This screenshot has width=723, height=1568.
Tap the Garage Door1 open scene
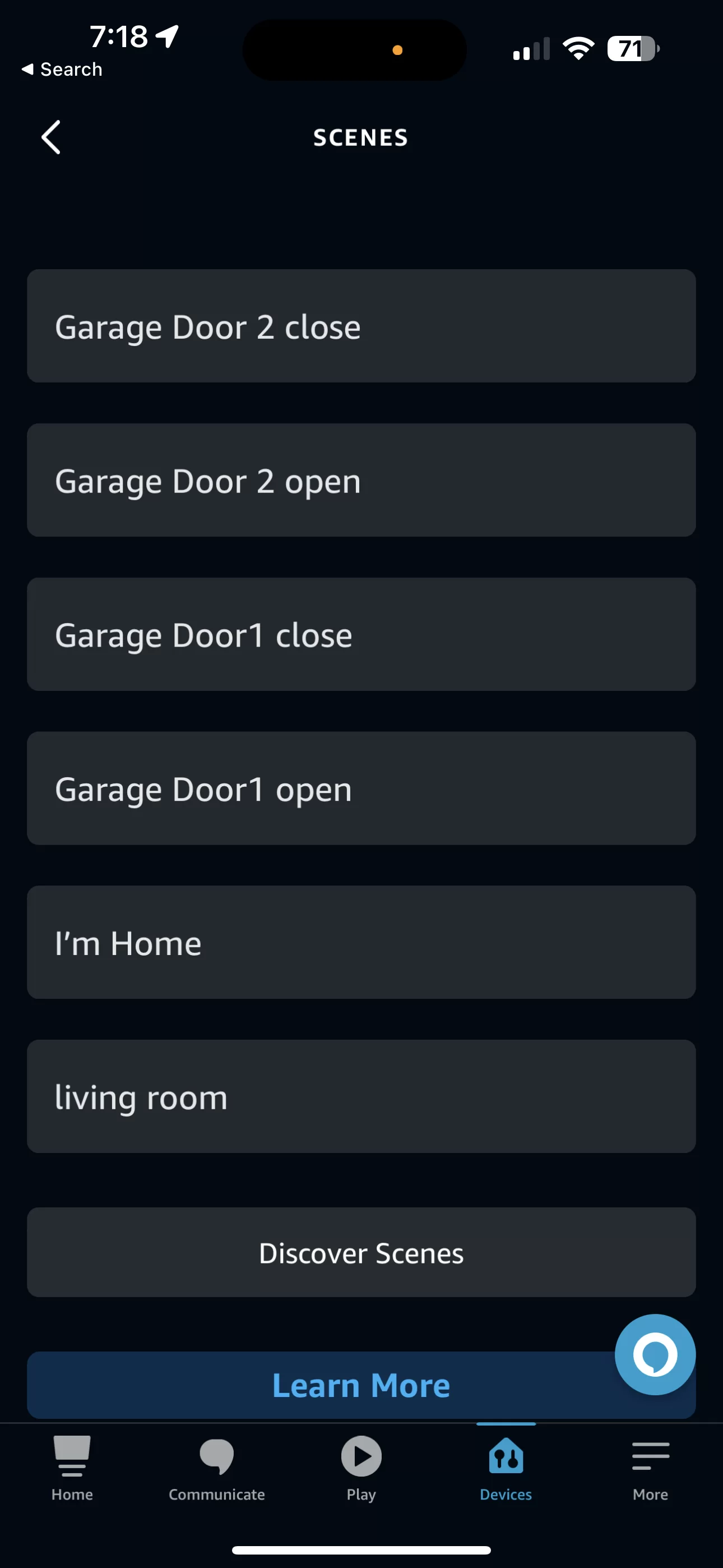(361, 788)
